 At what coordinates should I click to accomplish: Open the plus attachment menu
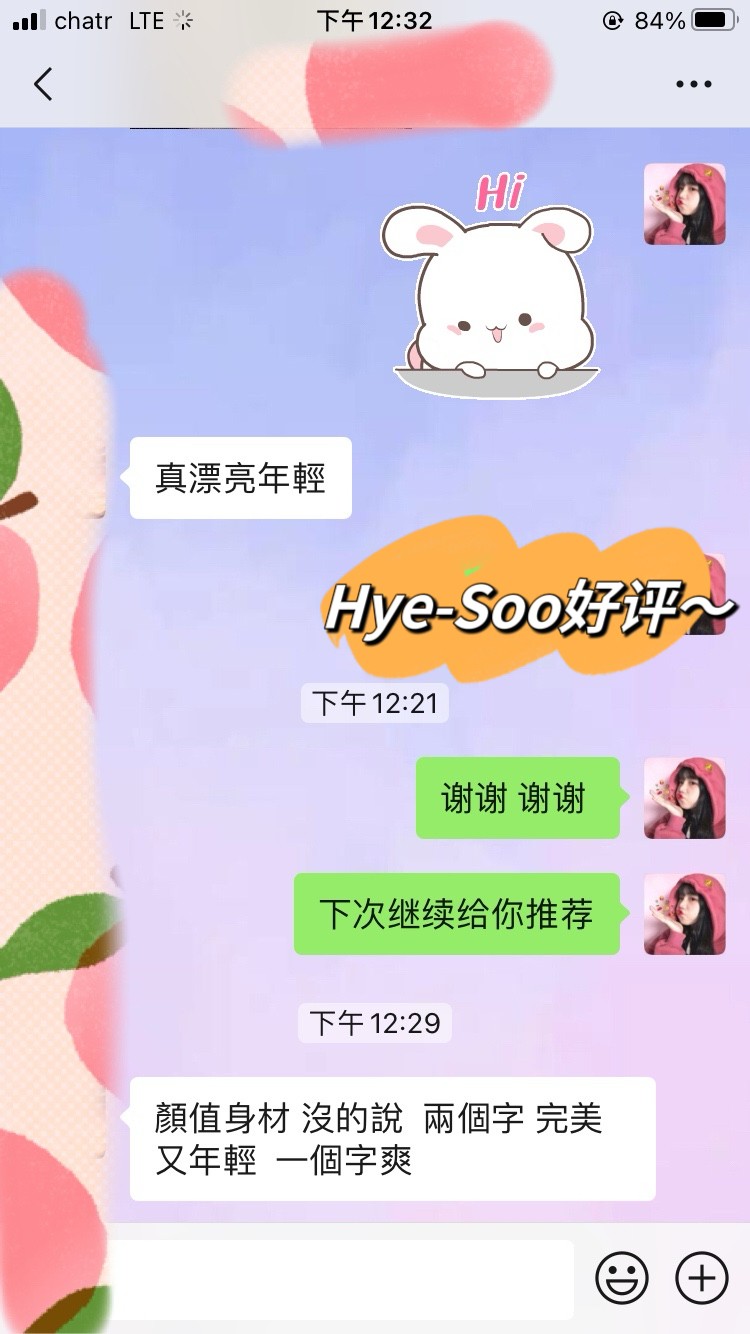702,1277
